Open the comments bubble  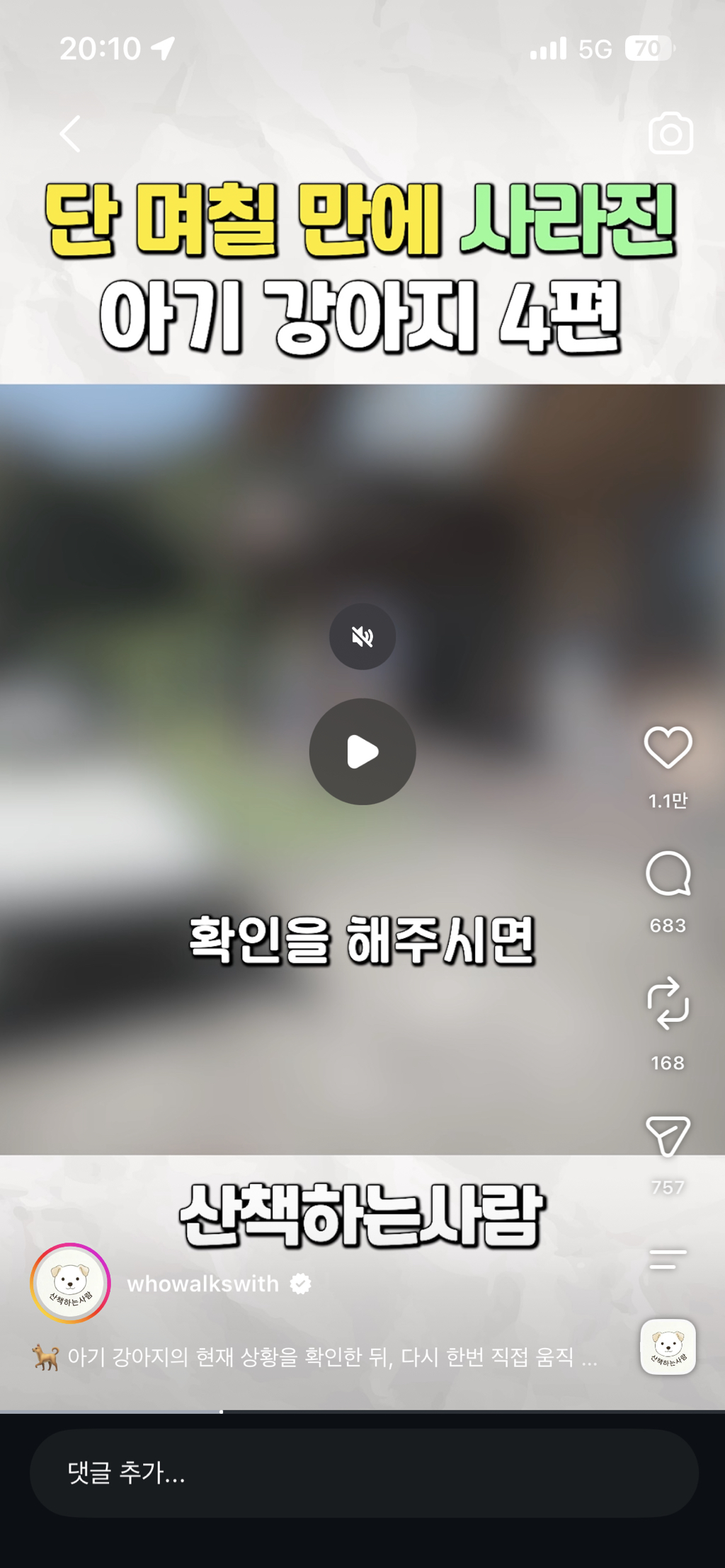668,874
